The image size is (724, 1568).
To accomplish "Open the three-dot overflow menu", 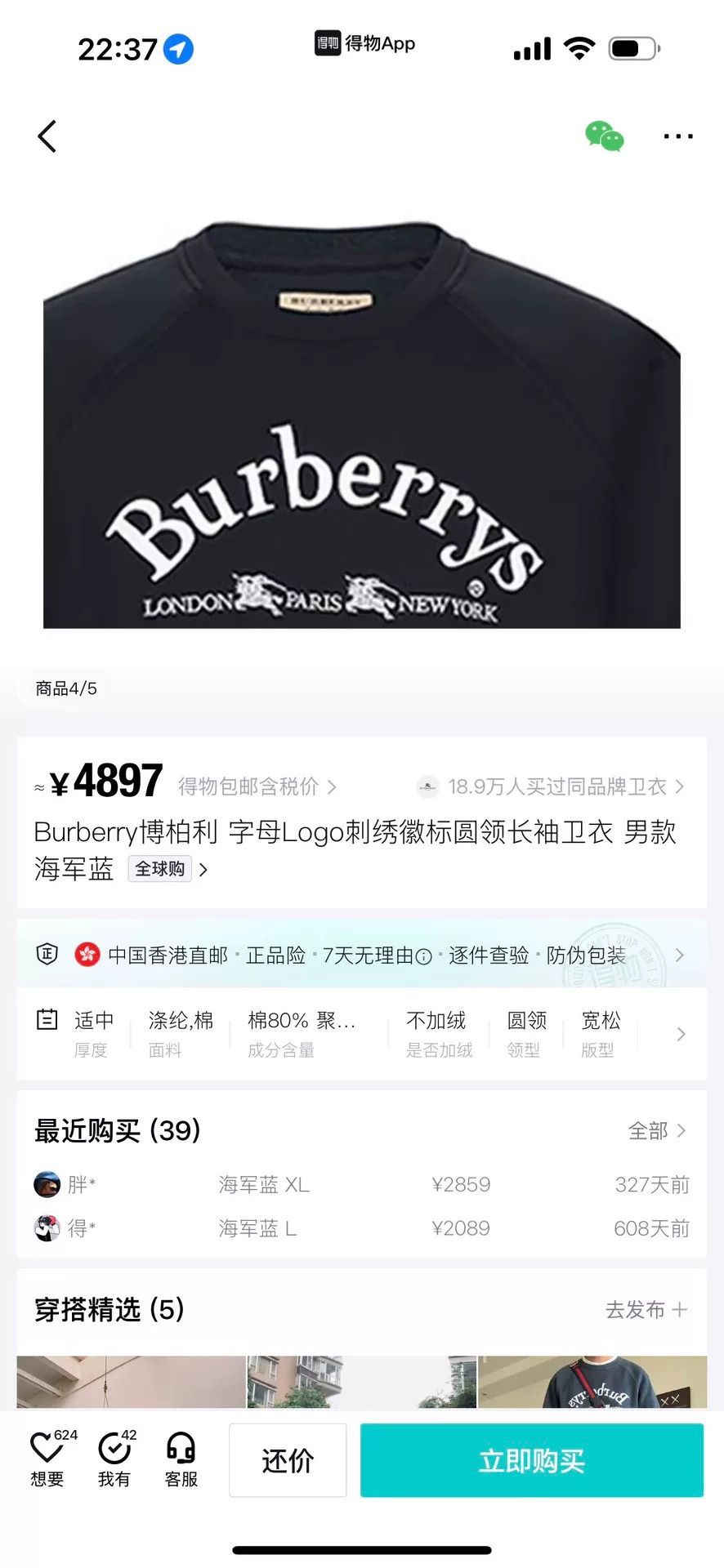I will (678, 136).
